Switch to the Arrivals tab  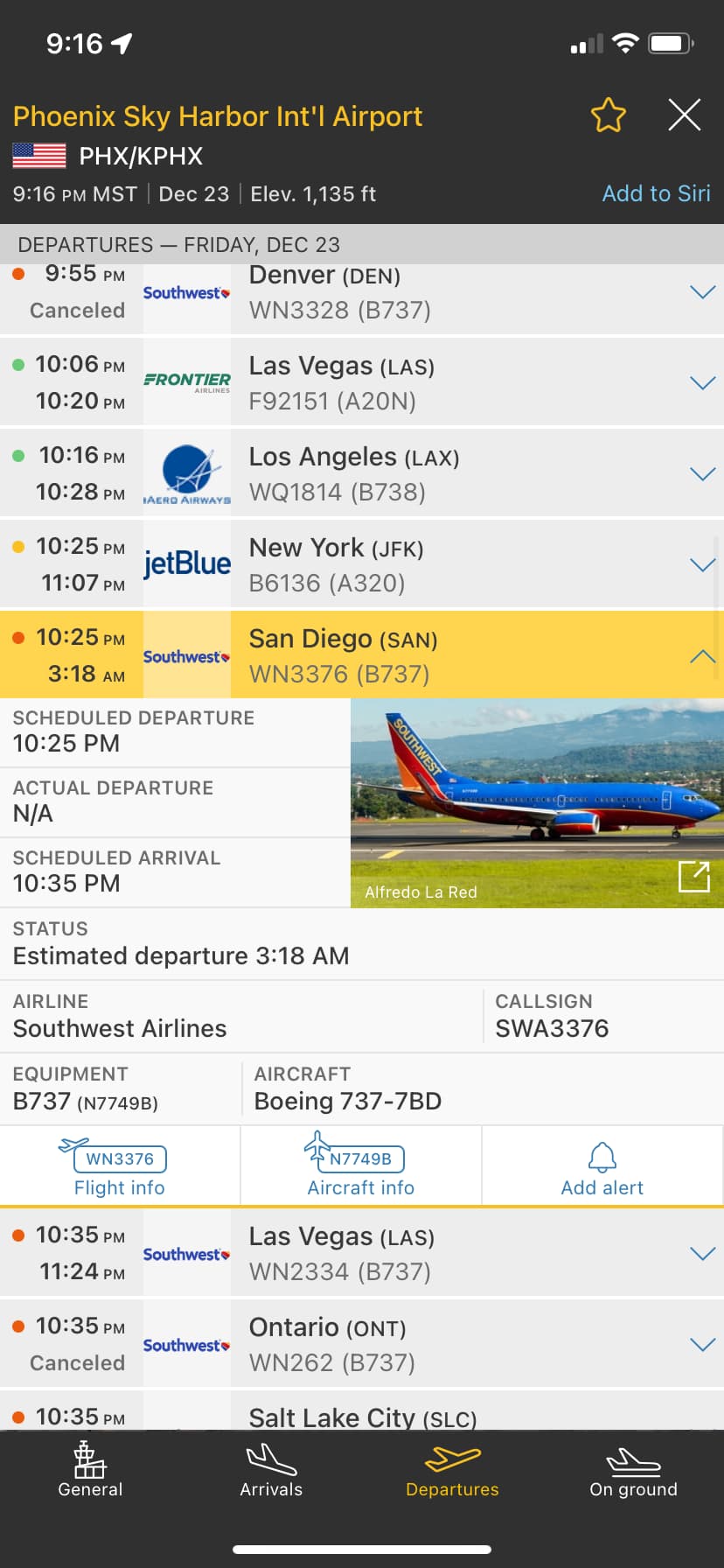tap(271, 1469)
